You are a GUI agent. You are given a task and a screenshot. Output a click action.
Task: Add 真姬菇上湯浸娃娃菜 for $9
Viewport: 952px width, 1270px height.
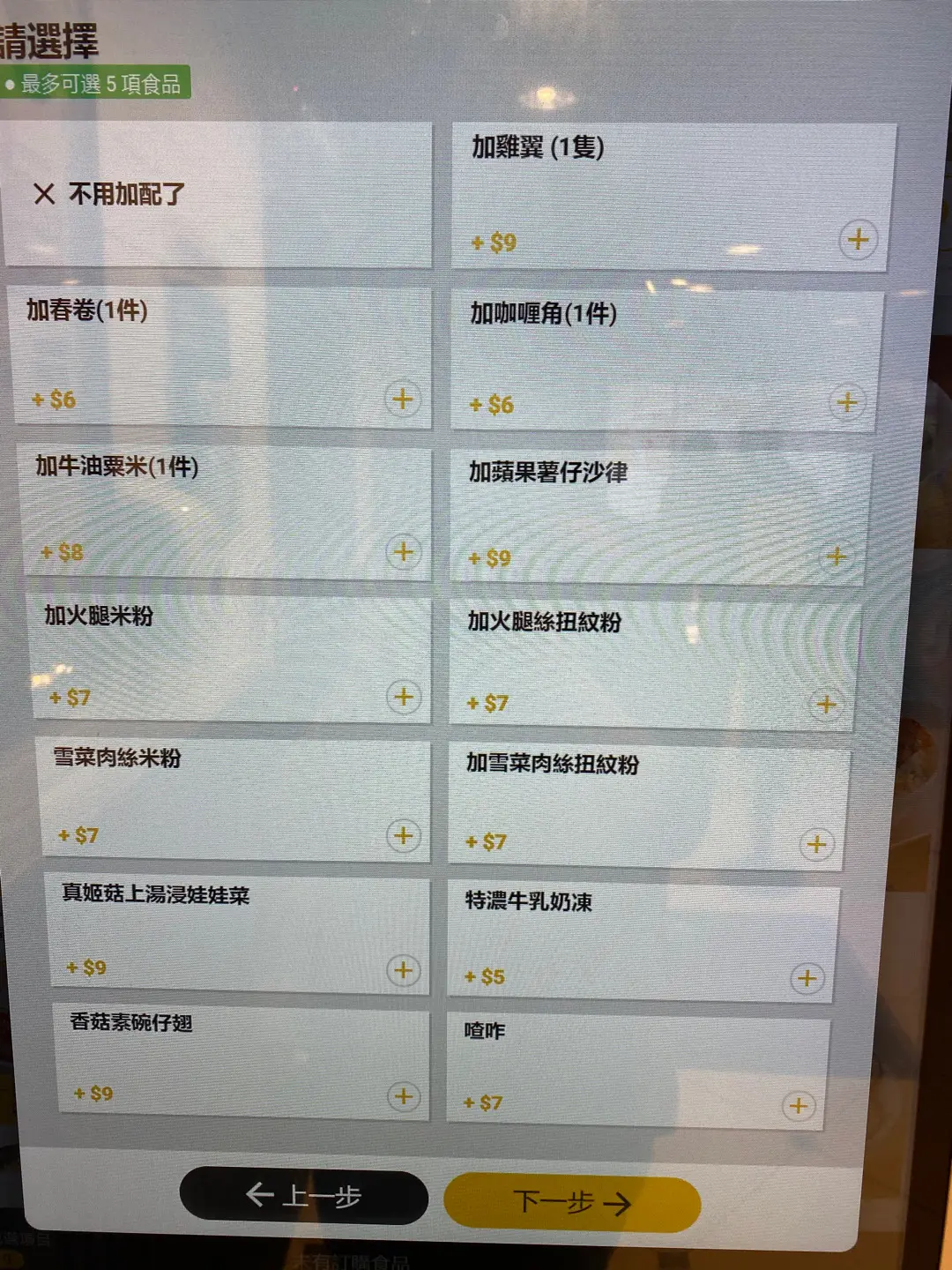click(x=403, y=970)
